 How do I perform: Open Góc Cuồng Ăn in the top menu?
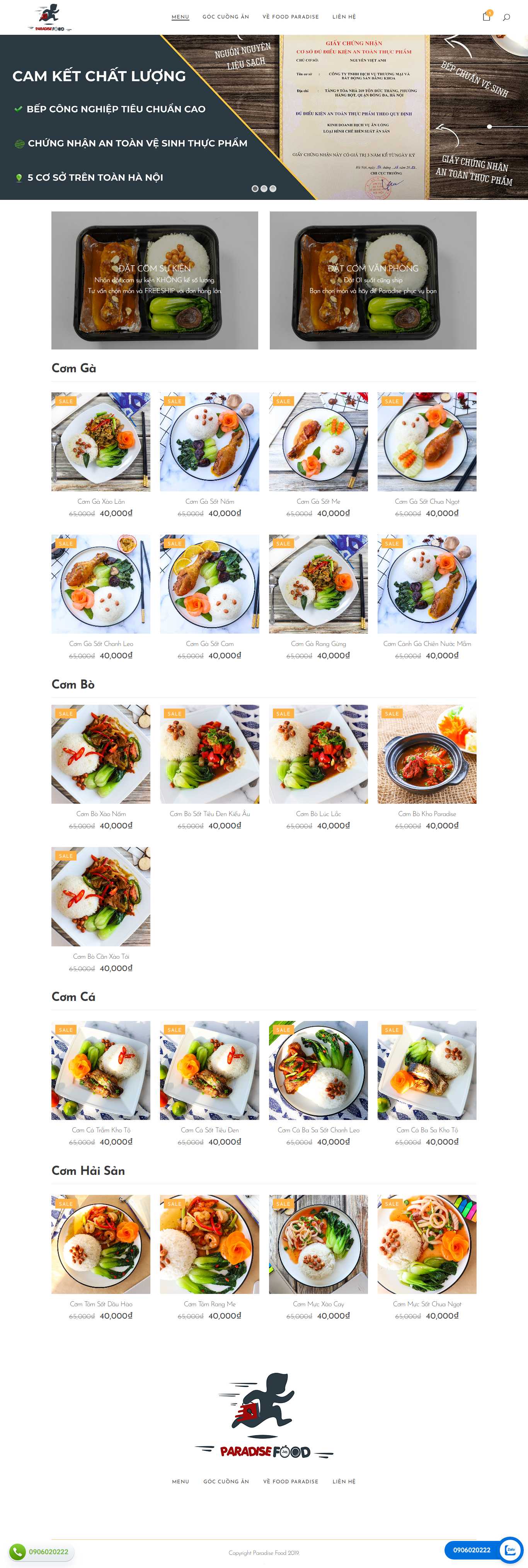tap(226, 17)
